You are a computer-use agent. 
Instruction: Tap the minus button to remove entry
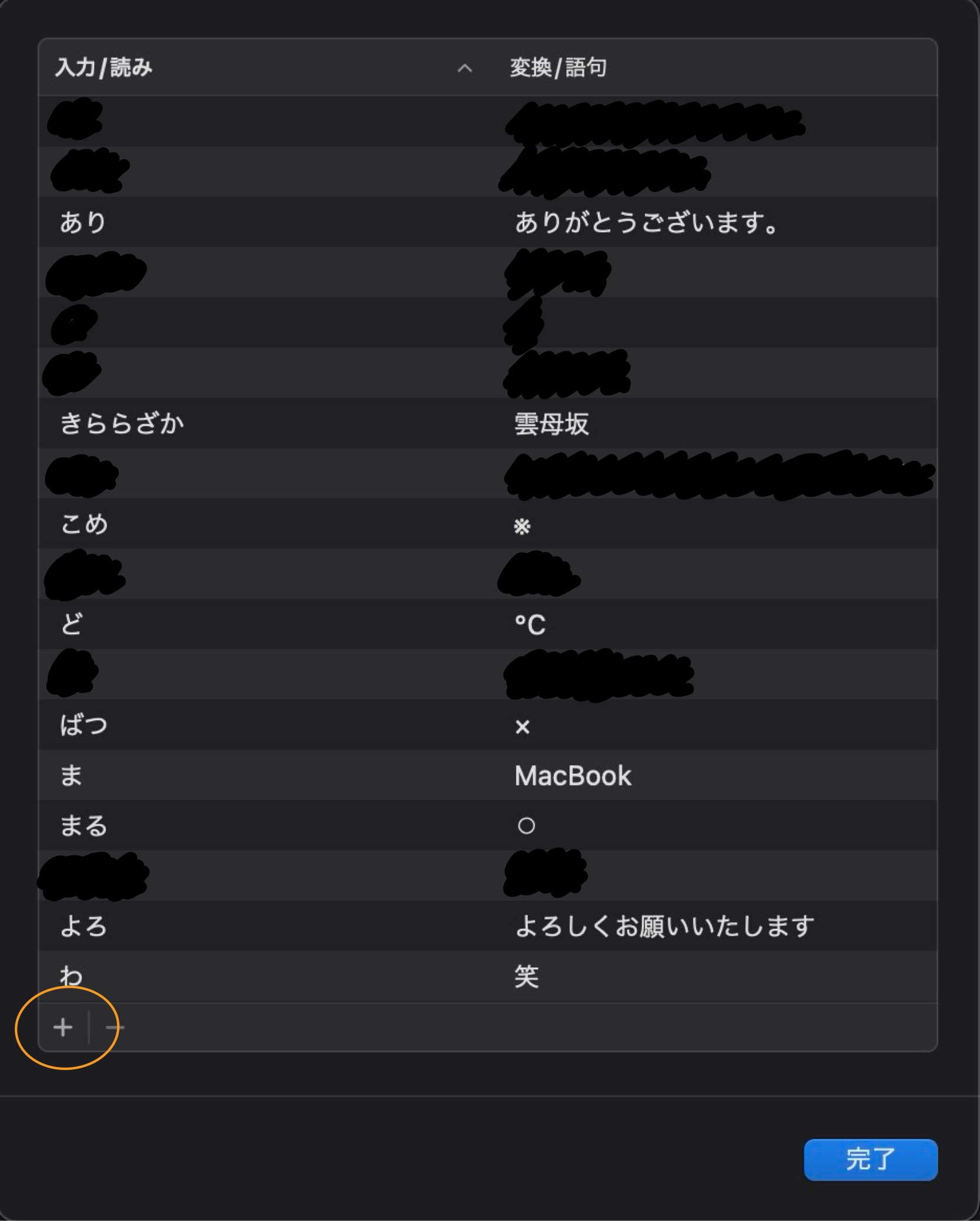tap(113, 1028)
